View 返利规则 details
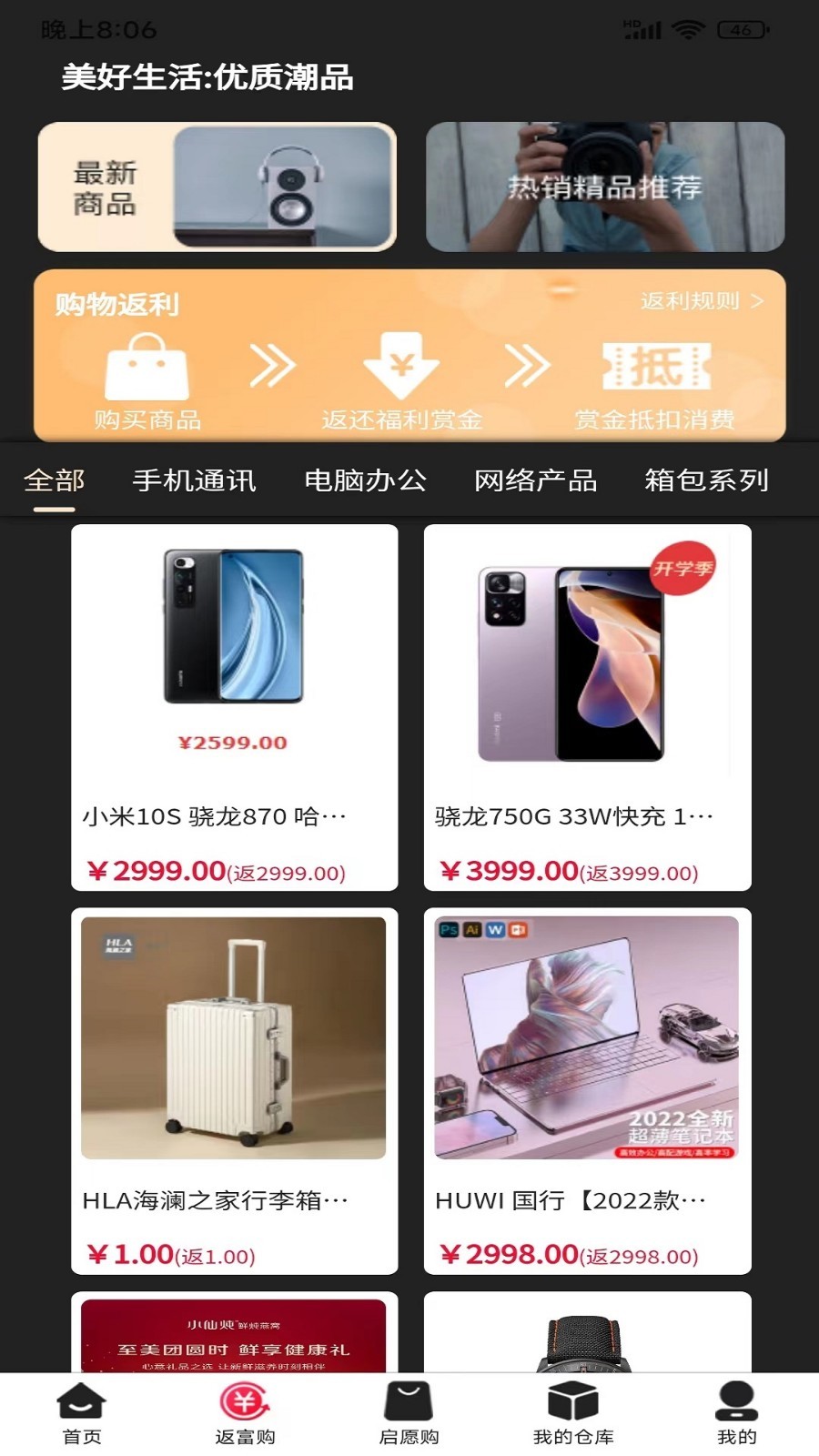This screenshot has width=819, height=1456. [702, 300]
